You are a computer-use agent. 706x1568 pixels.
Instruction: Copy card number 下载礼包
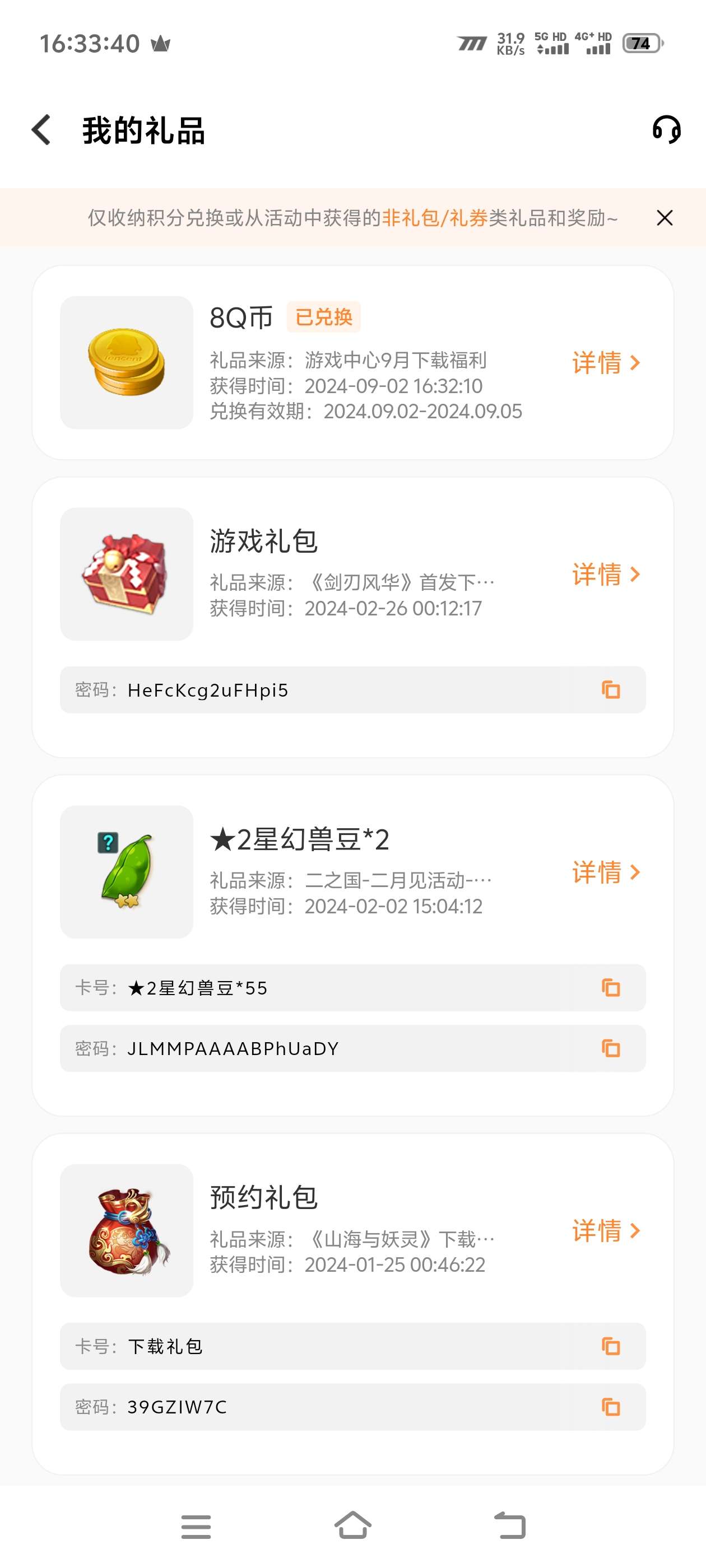(x=610, y=1346)
